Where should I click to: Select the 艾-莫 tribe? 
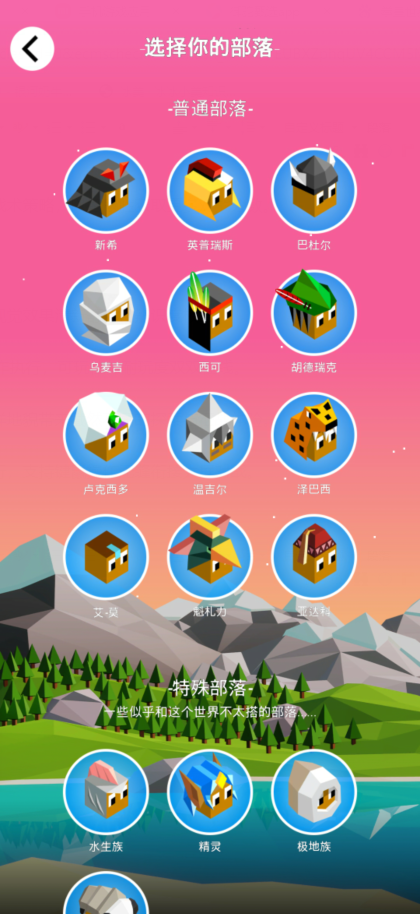(106, 557)
